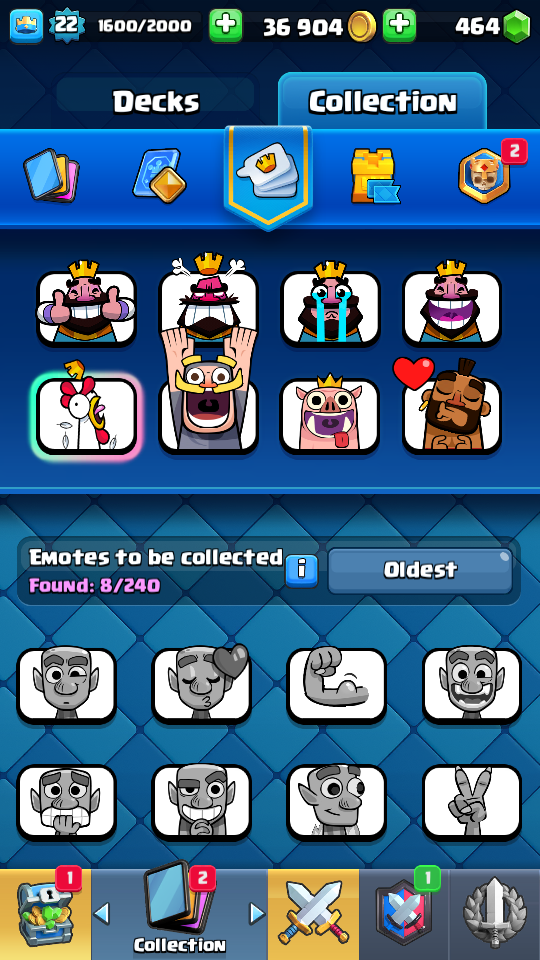The width and height of the screenshot is (540, 960).
Task: Open the clan shield tab
Action: pos(404,914)
